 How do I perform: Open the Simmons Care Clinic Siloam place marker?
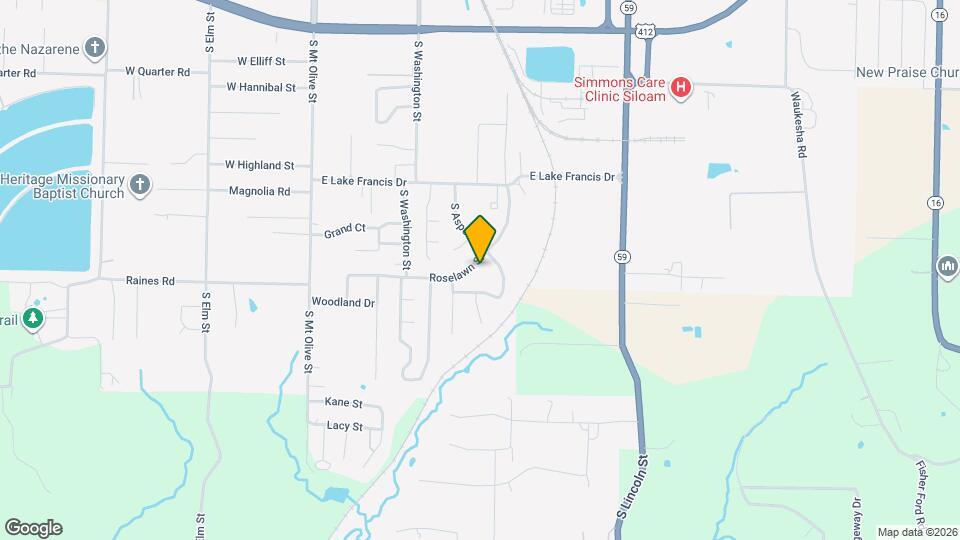[x=681, y=87]
